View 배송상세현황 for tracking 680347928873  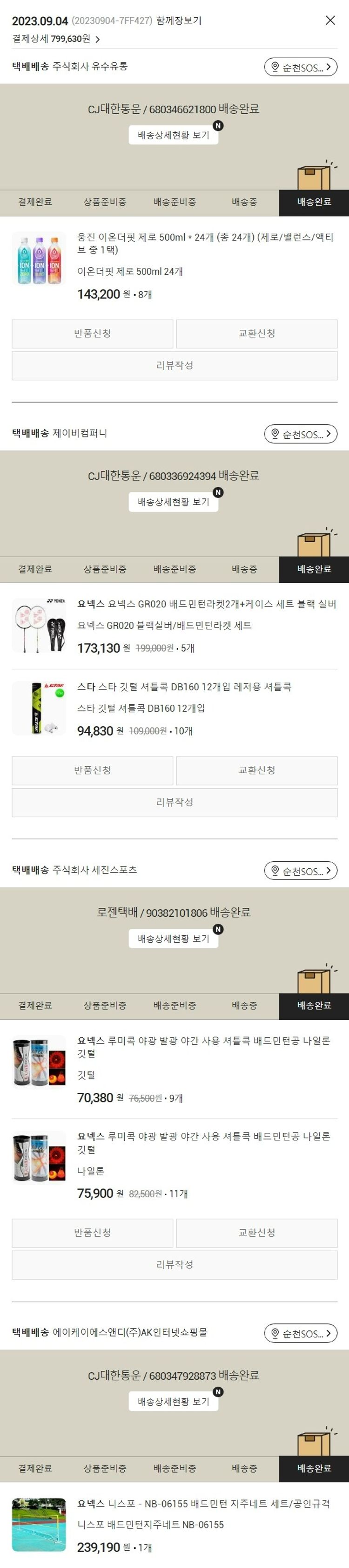[x=173, y=1401]
